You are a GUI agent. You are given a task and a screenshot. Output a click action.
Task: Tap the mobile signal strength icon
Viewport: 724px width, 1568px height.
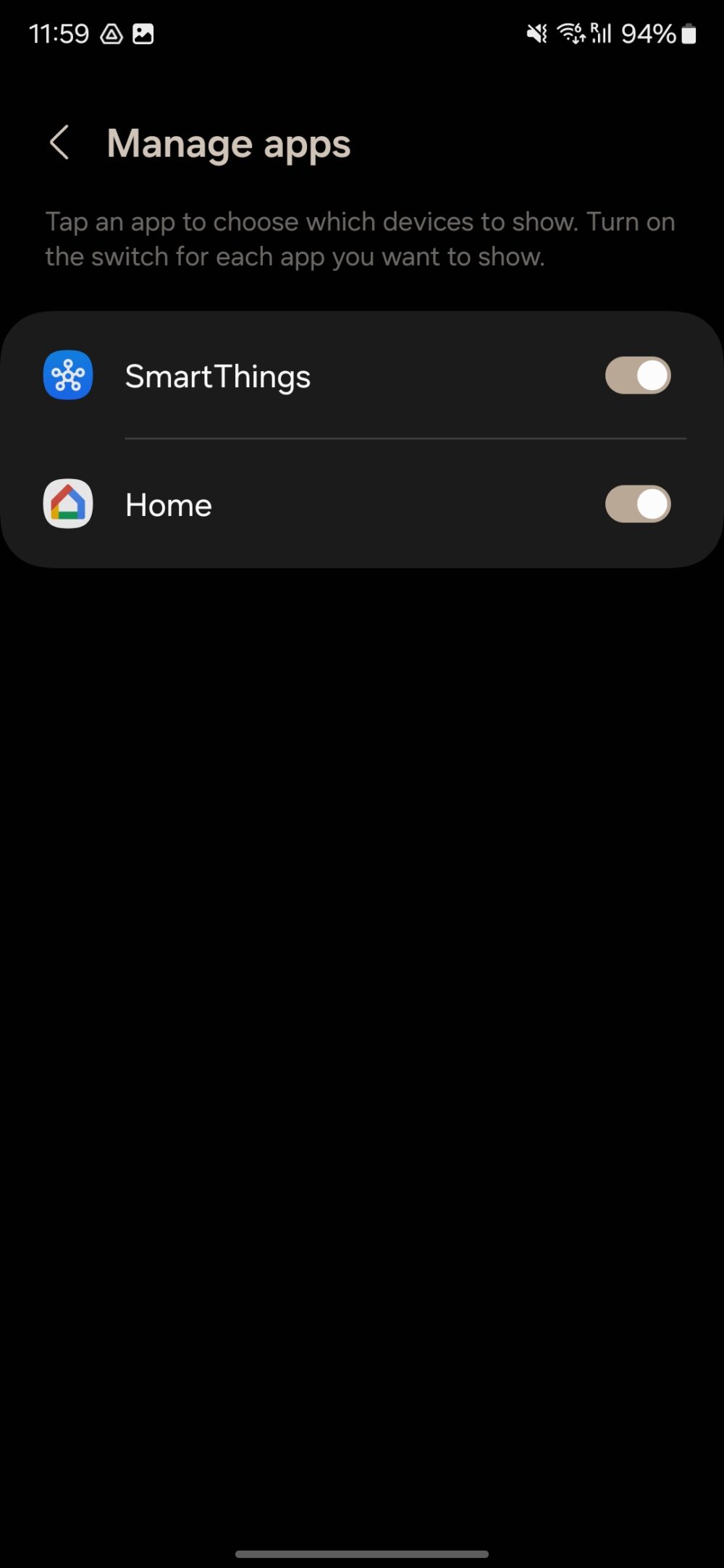pos(602,33)
